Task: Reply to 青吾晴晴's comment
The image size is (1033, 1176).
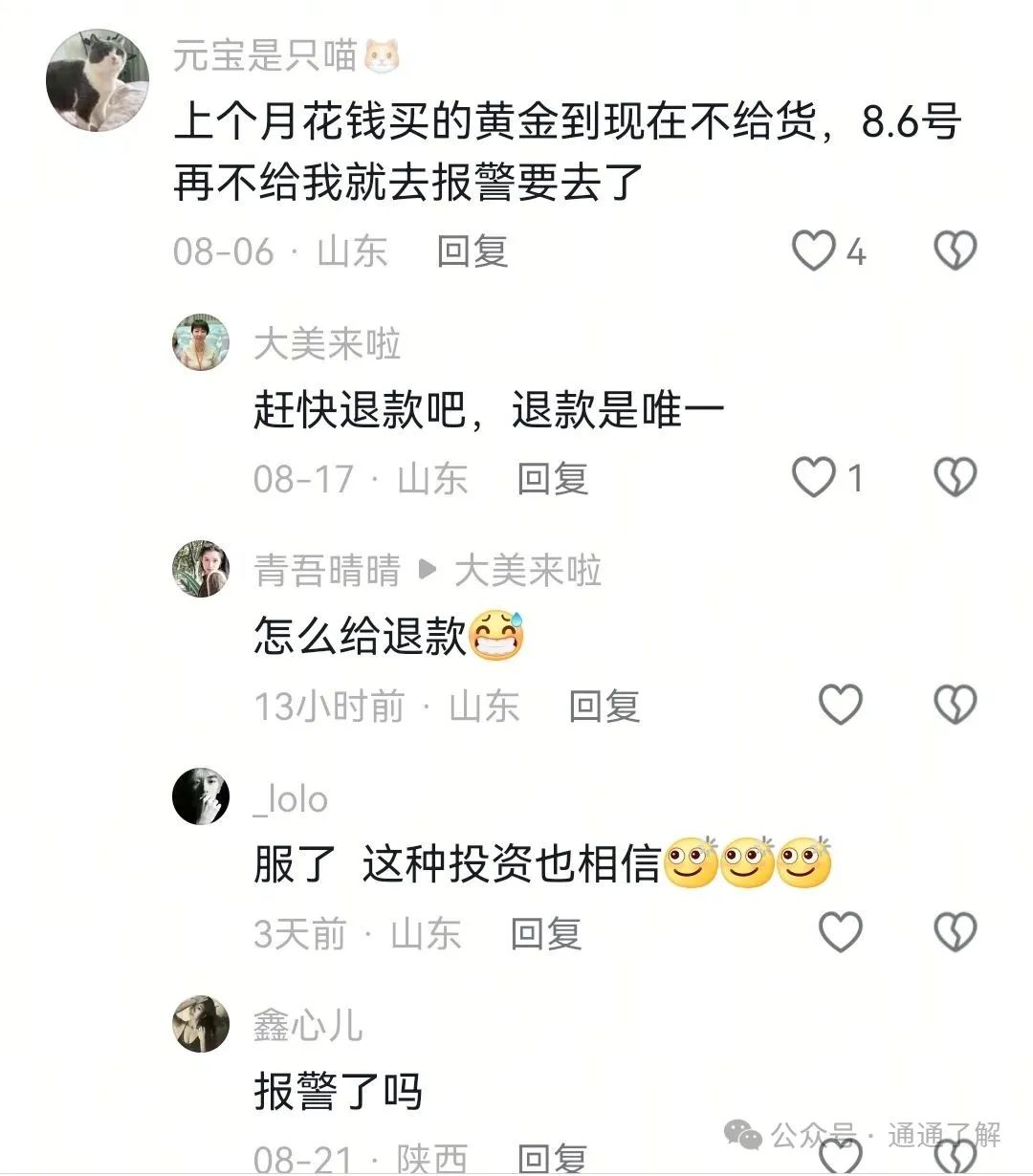Action: coord(604,707)
